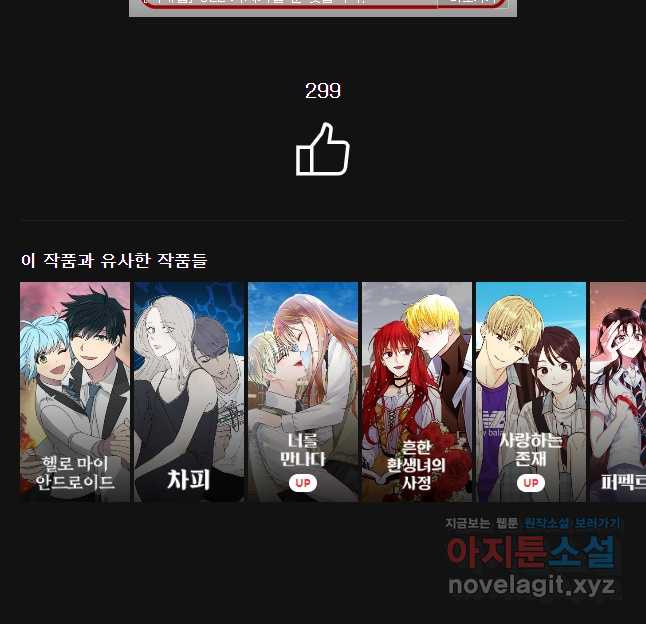The image size is (646, 624).
Task: Like this episode with the thumbs-up icon
Action: [x=322, y=150]
